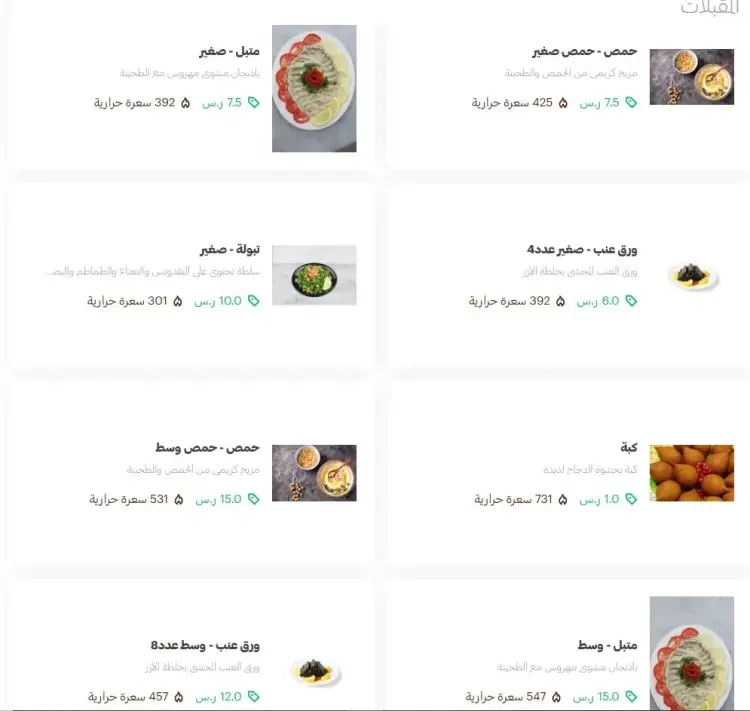Open the متبل - صغير item card

(190, 90)
